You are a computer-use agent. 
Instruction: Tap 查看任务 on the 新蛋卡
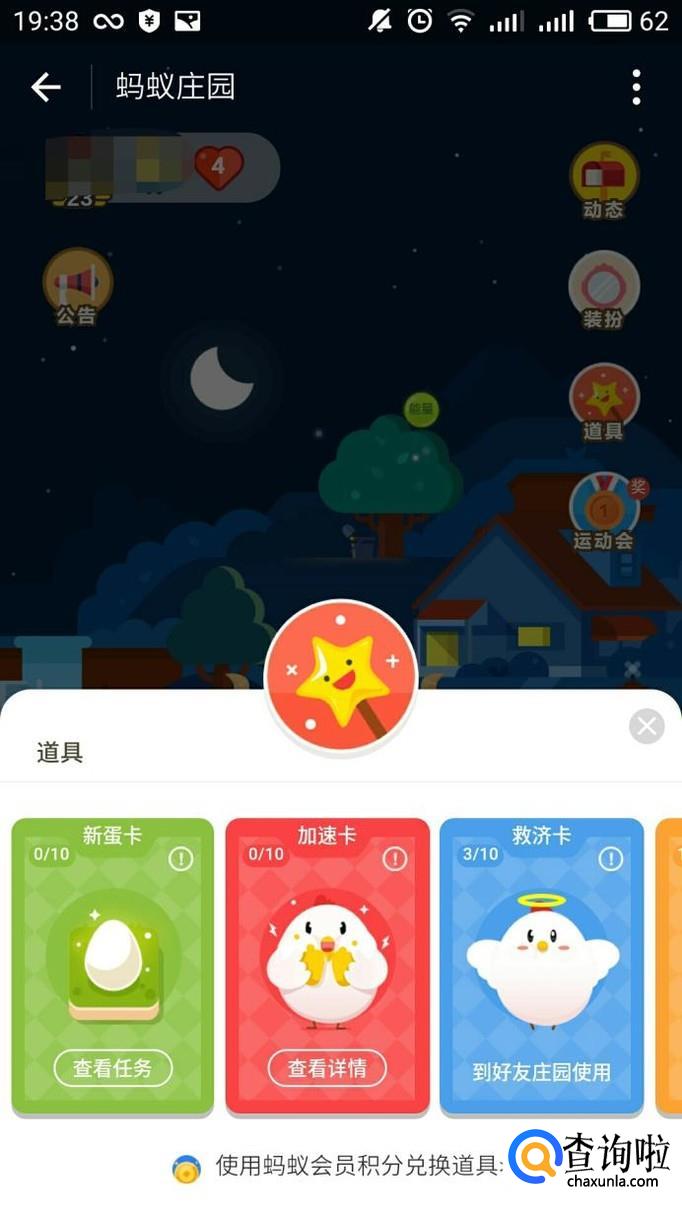[x=113, y=1068]
